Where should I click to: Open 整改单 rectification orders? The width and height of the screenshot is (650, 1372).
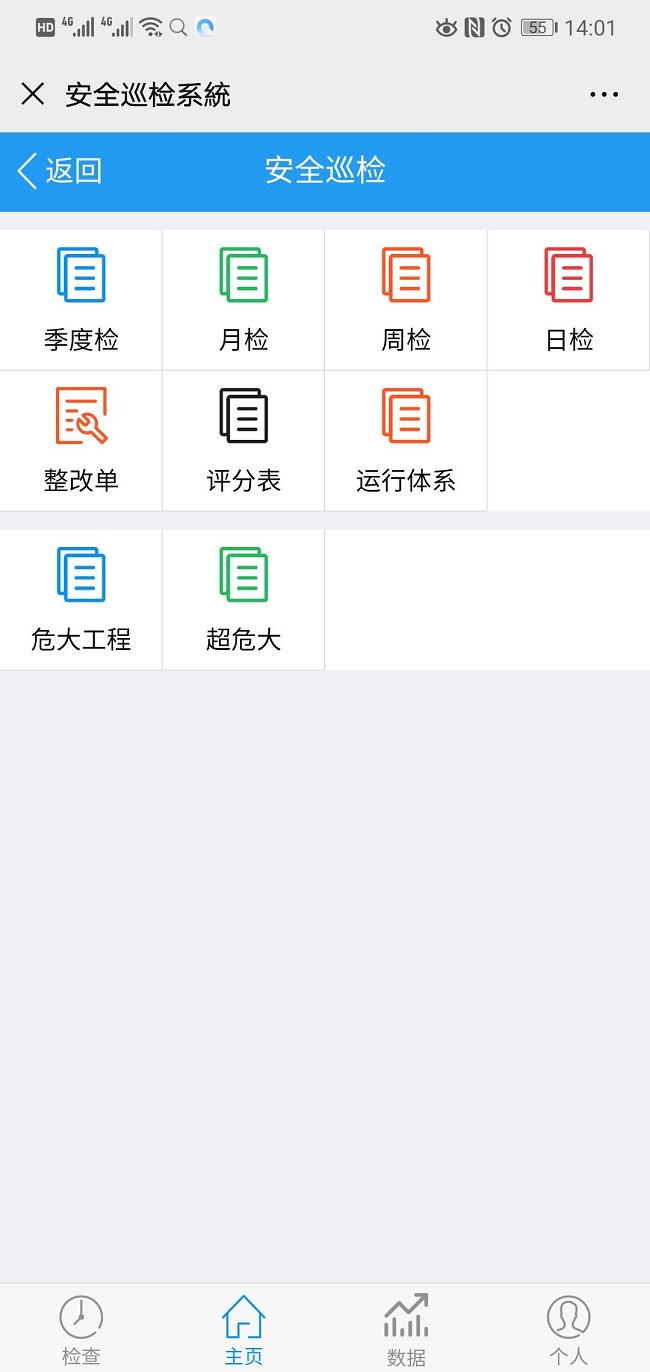(x=81, y=440)
